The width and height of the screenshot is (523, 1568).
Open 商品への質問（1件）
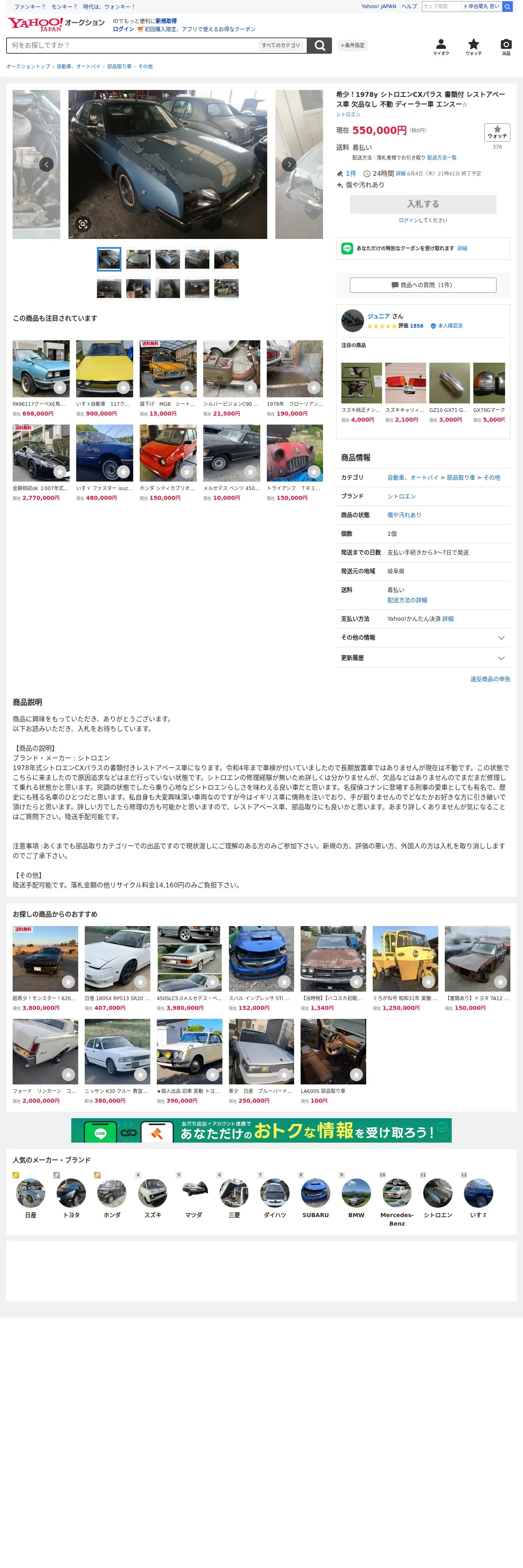422,285
